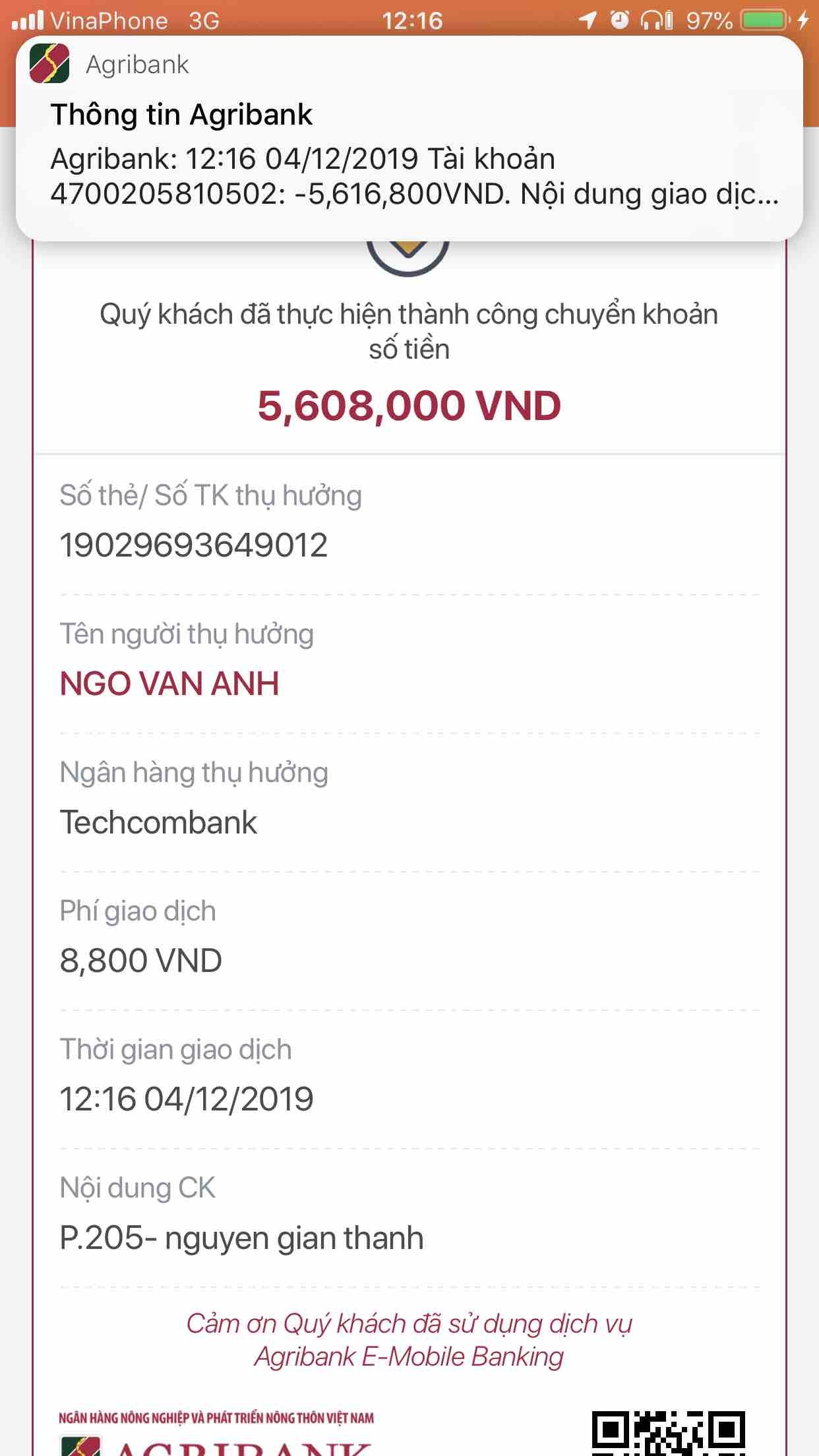This screenshot has height=1456, width=819.
Task: Open the Agribank notification banner
Action: click(x=409, y=138)
